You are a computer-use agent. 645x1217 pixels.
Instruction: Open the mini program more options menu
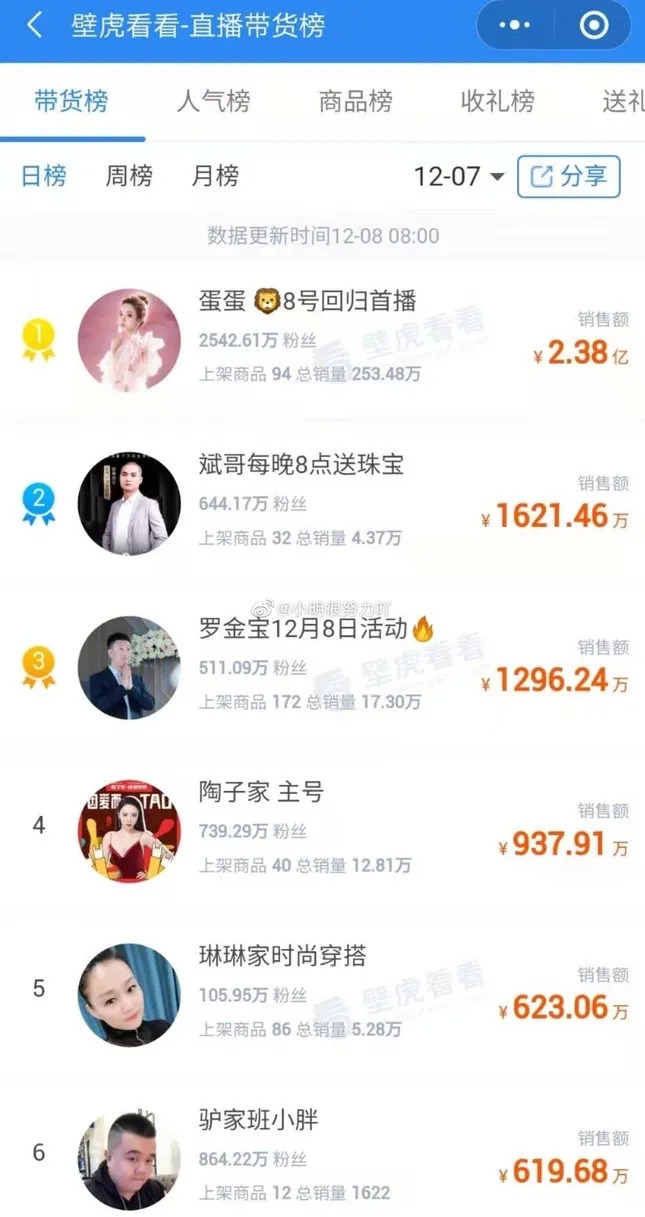(x=515, y=26)
